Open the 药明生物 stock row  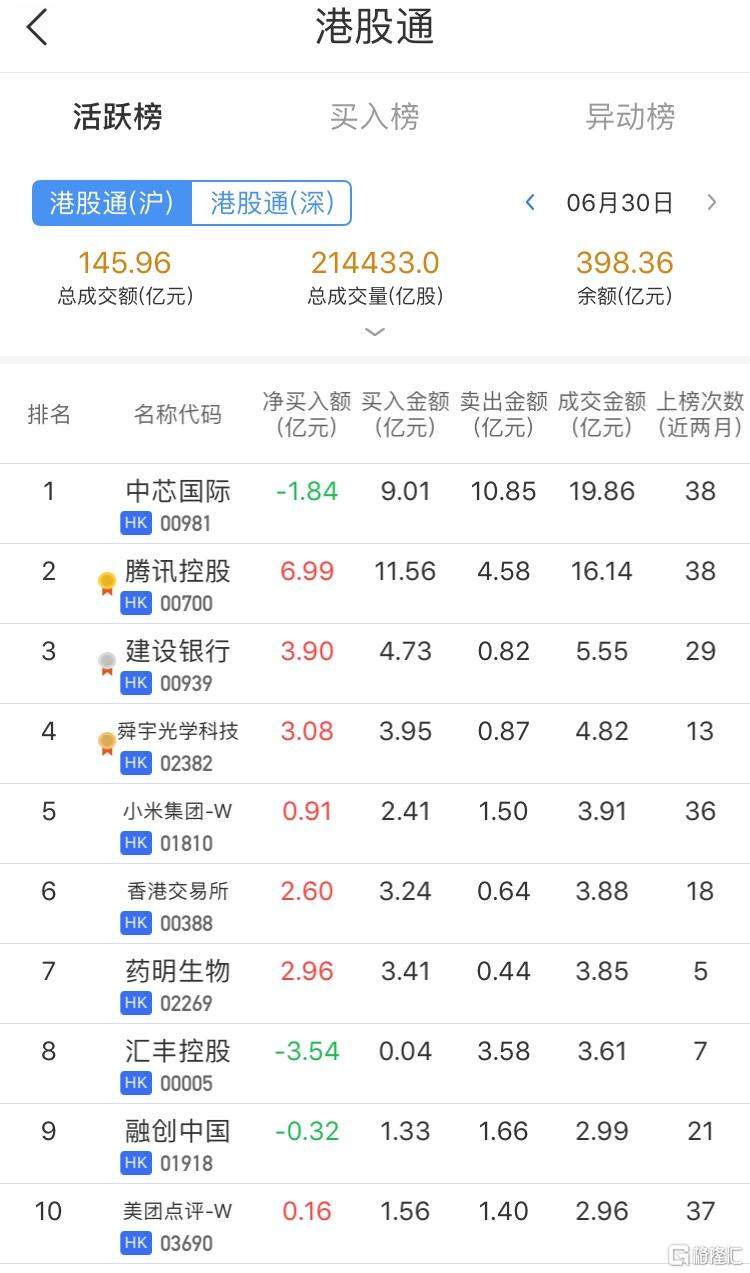375,984
